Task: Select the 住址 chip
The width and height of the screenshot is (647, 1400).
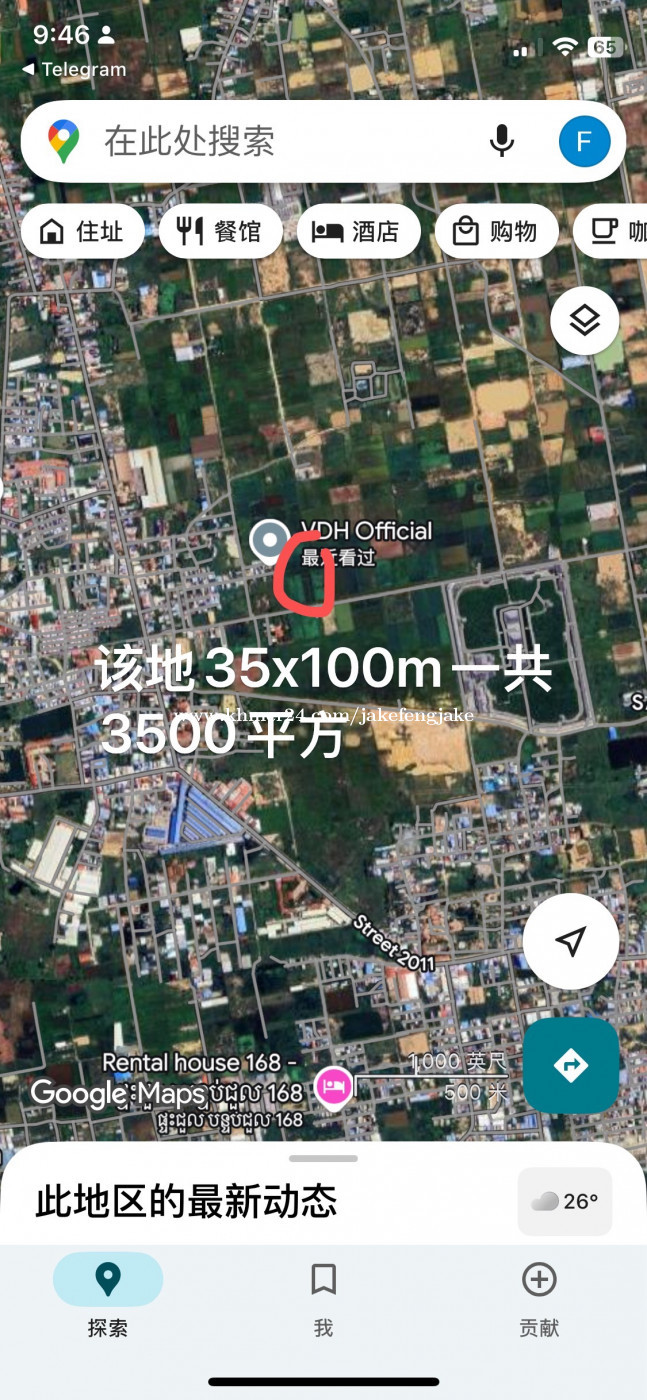Action: point(82,232)
